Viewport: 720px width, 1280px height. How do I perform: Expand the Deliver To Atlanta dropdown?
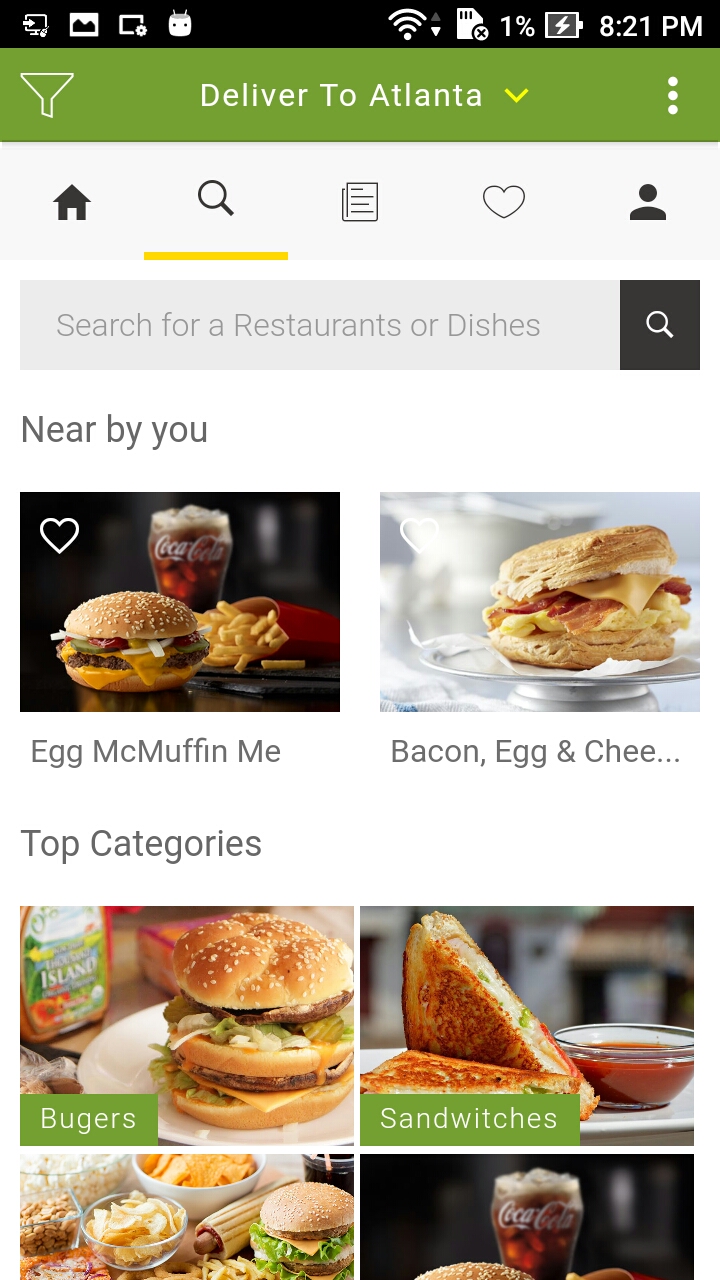pyautogui.click(x=516, y=96)
